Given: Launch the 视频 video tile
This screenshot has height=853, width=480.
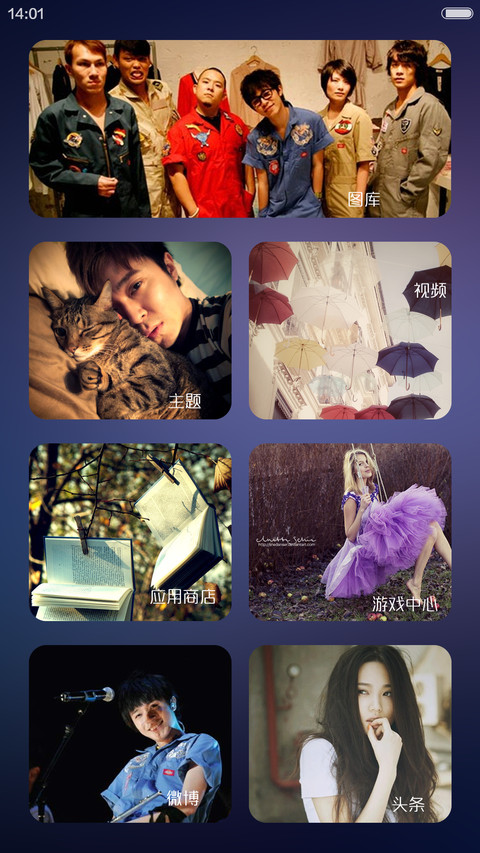Looking at the screenshot, I should coord(350,330).
